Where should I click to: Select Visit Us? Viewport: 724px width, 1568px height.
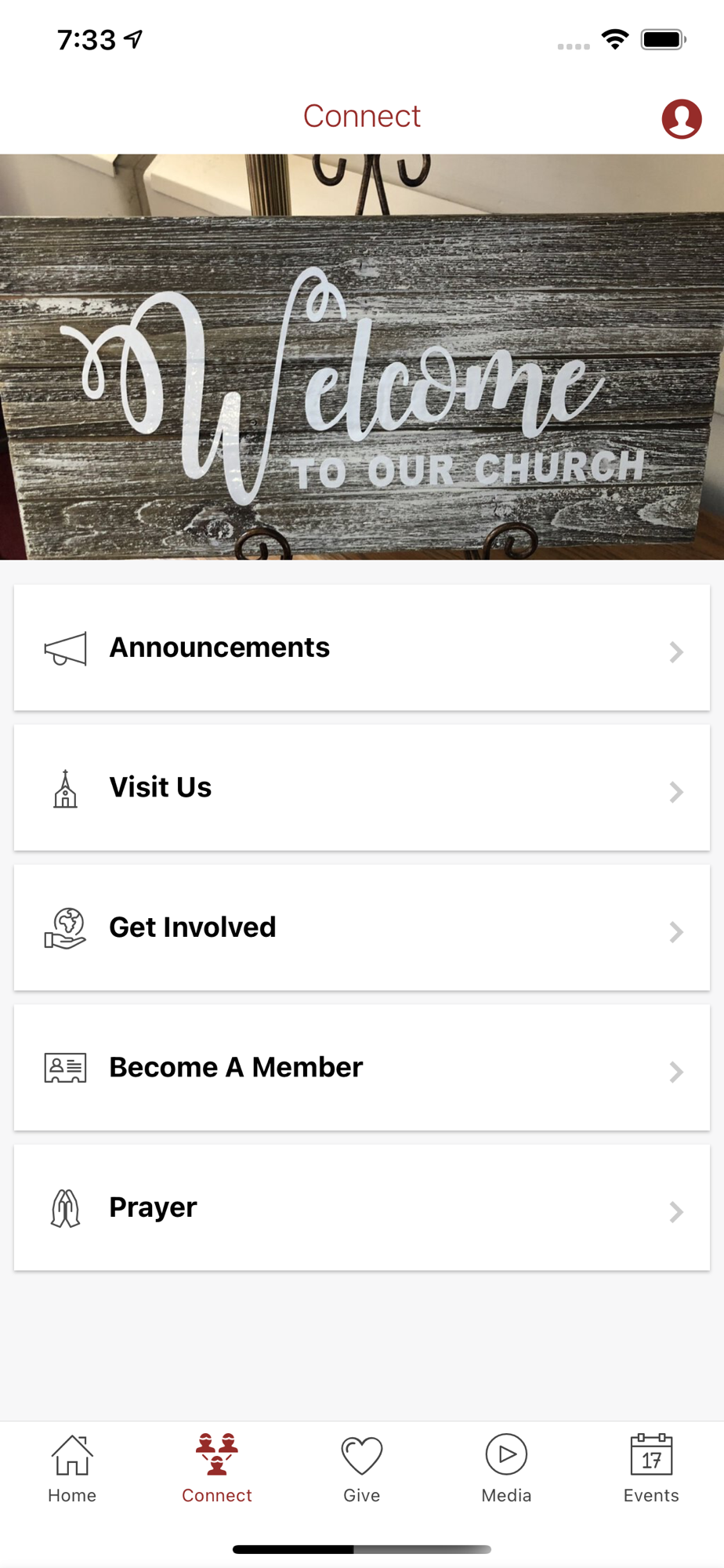361,787
